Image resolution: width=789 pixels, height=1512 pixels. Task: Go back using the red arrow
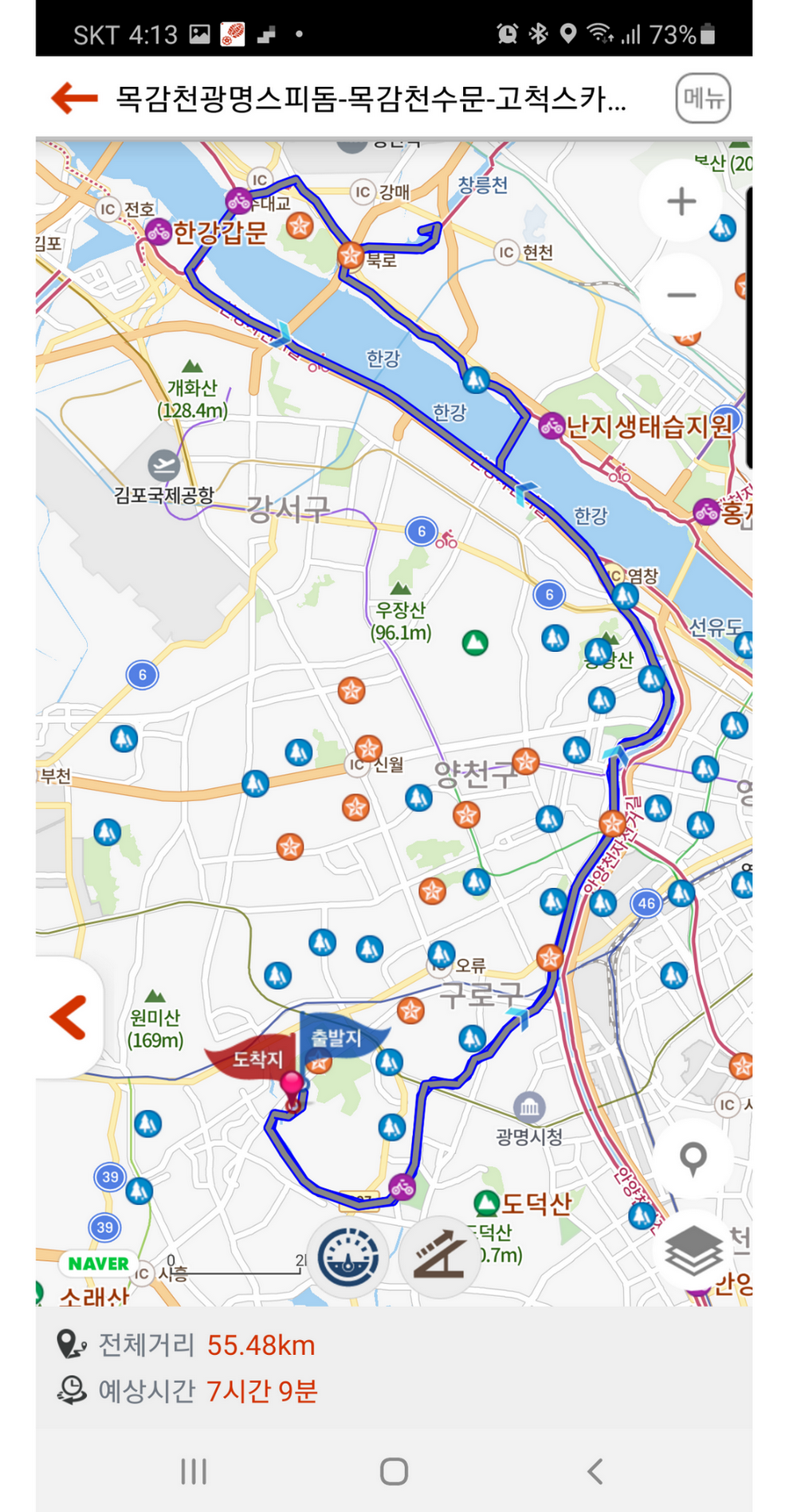pos(74,99)
